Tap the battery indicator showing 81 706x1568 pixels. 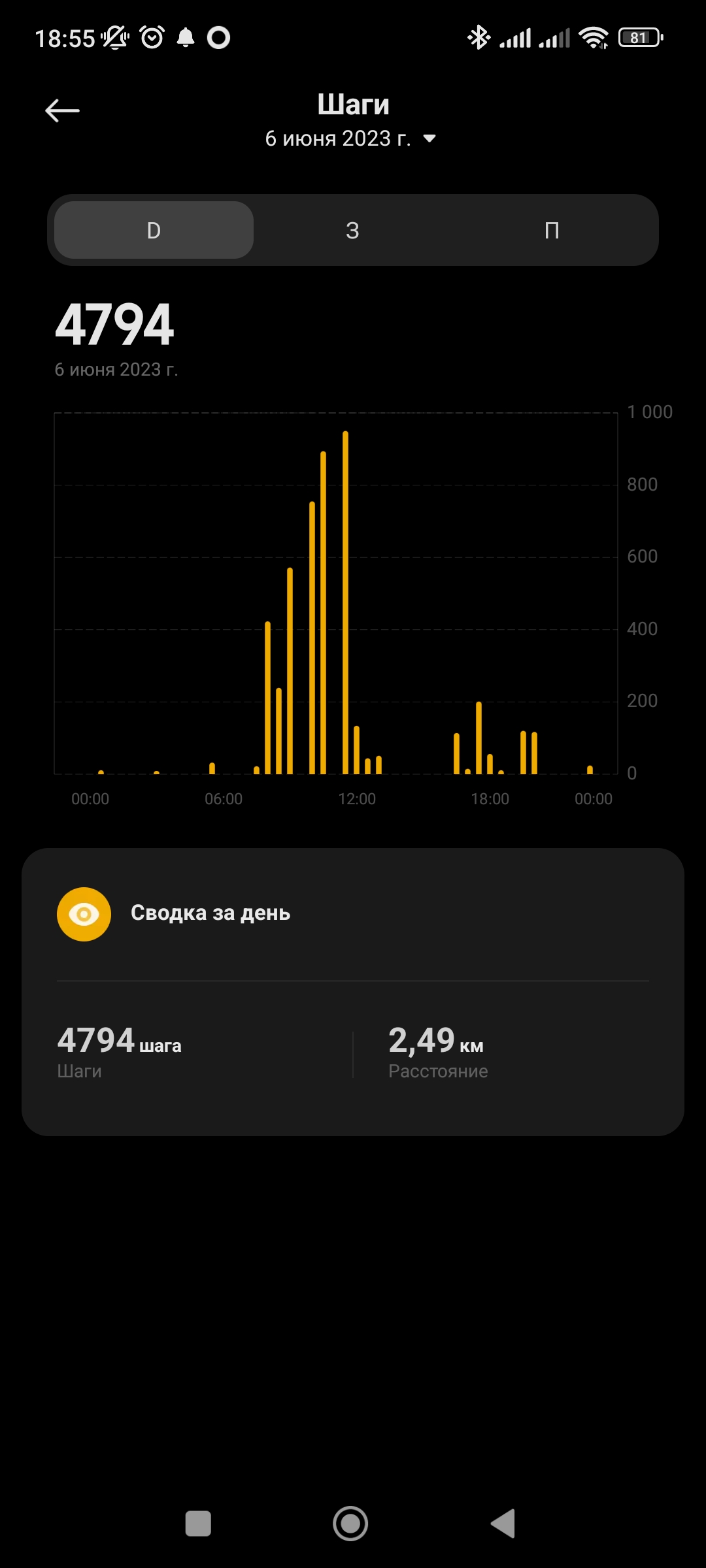tap(637, 37)
